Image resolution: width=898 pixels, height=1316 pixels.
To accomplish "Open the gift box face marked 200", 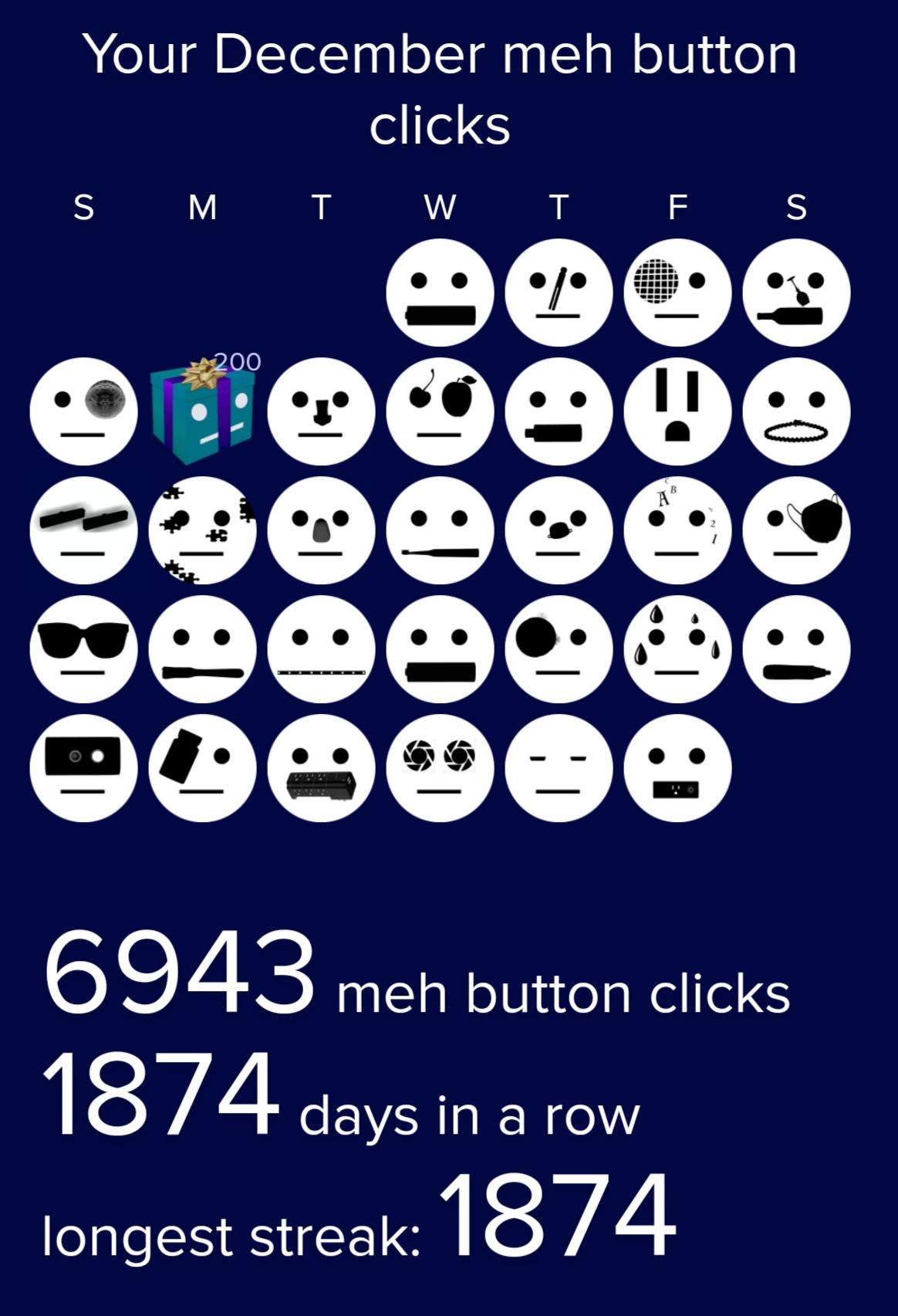I will pos(202,411).
